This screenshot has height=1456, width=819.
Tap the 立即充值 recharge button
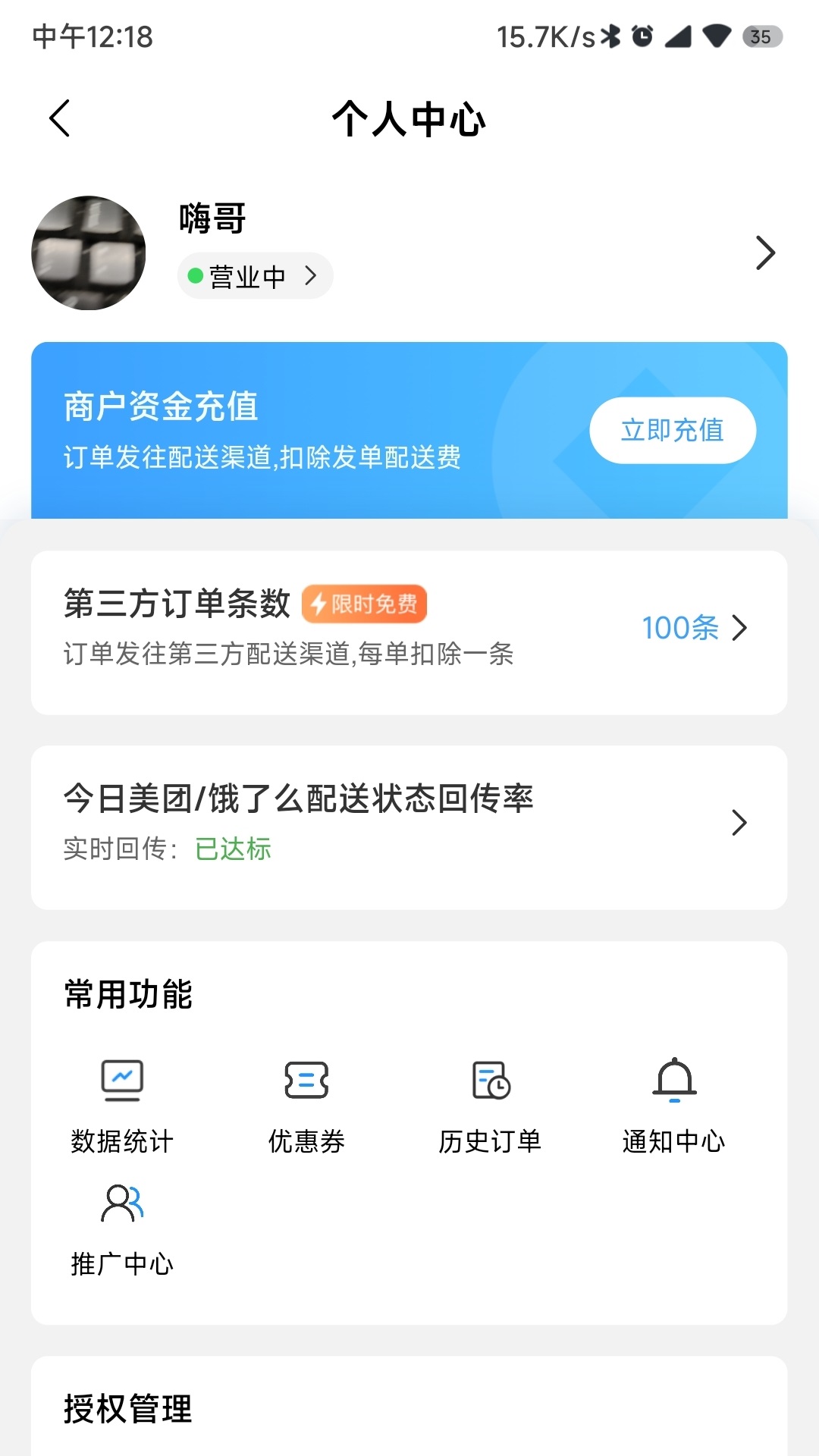click(673, 429)
